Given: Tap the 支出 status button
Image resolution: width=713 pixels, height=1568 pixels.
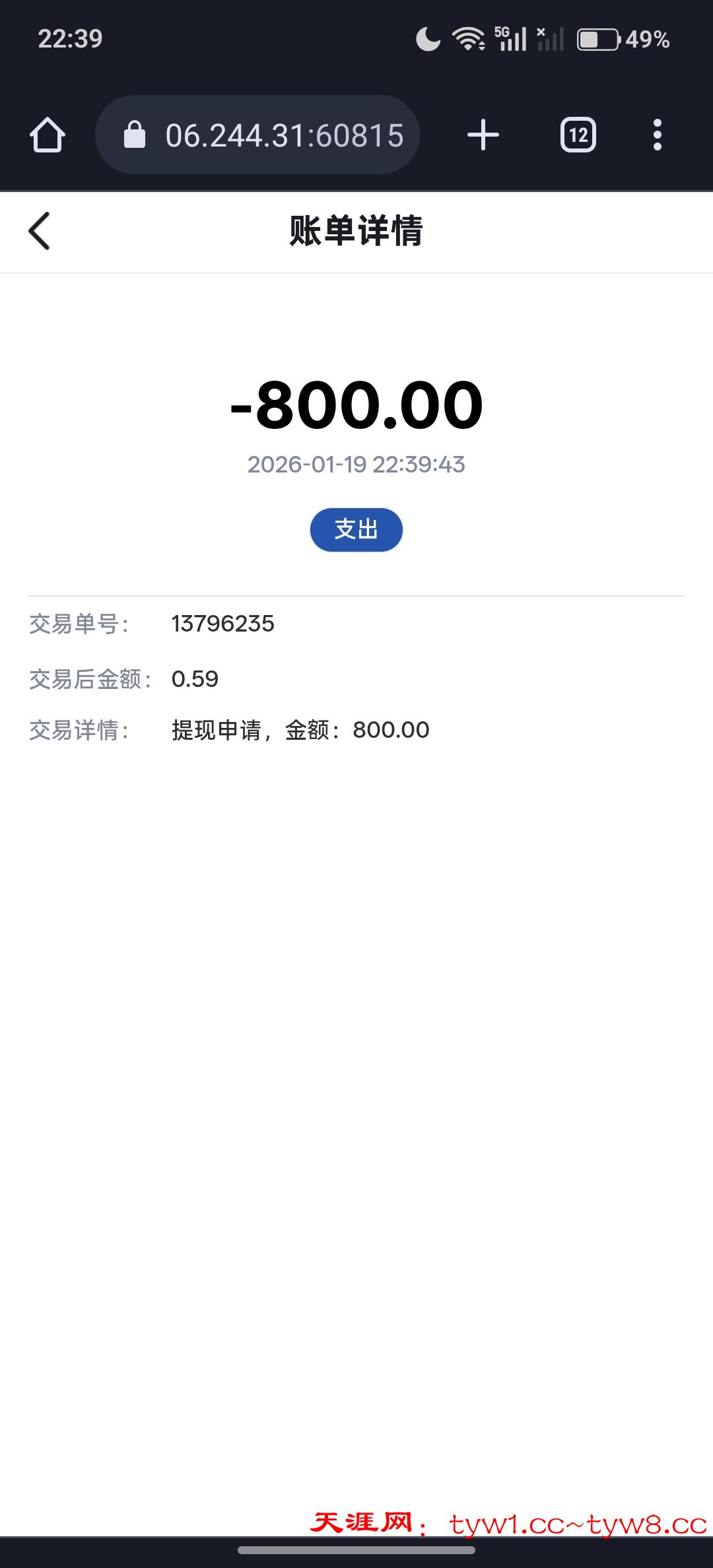Looking at the screenshot, I should tap(356, 529).
